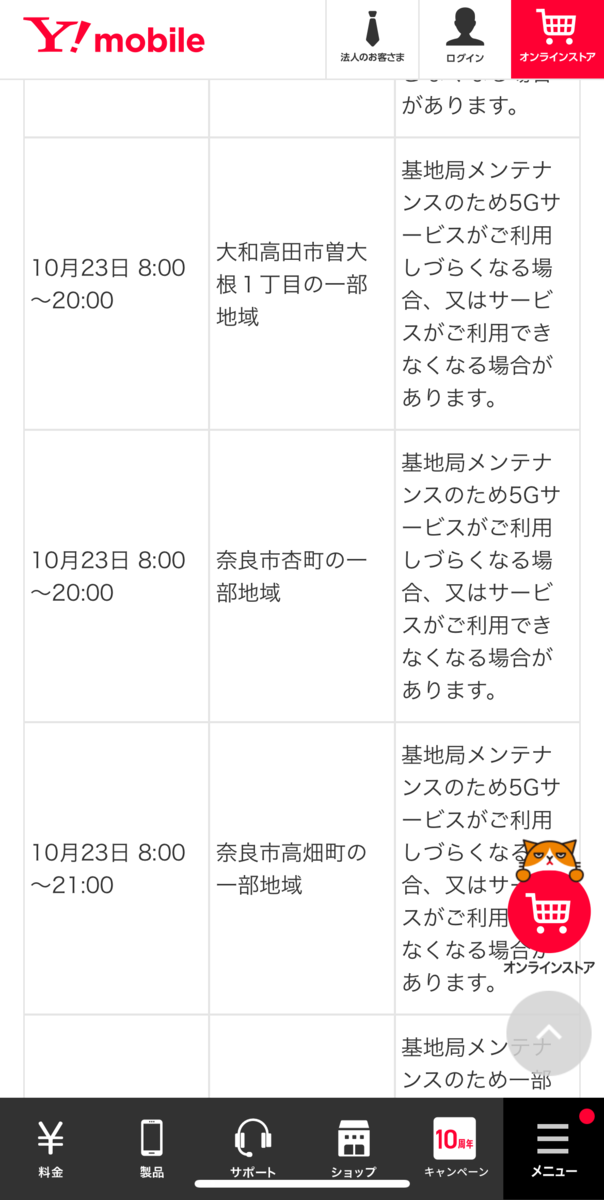604x1200 pixels.
Task: Open the メニュー hamburger menu
Action: (553, 1148)
